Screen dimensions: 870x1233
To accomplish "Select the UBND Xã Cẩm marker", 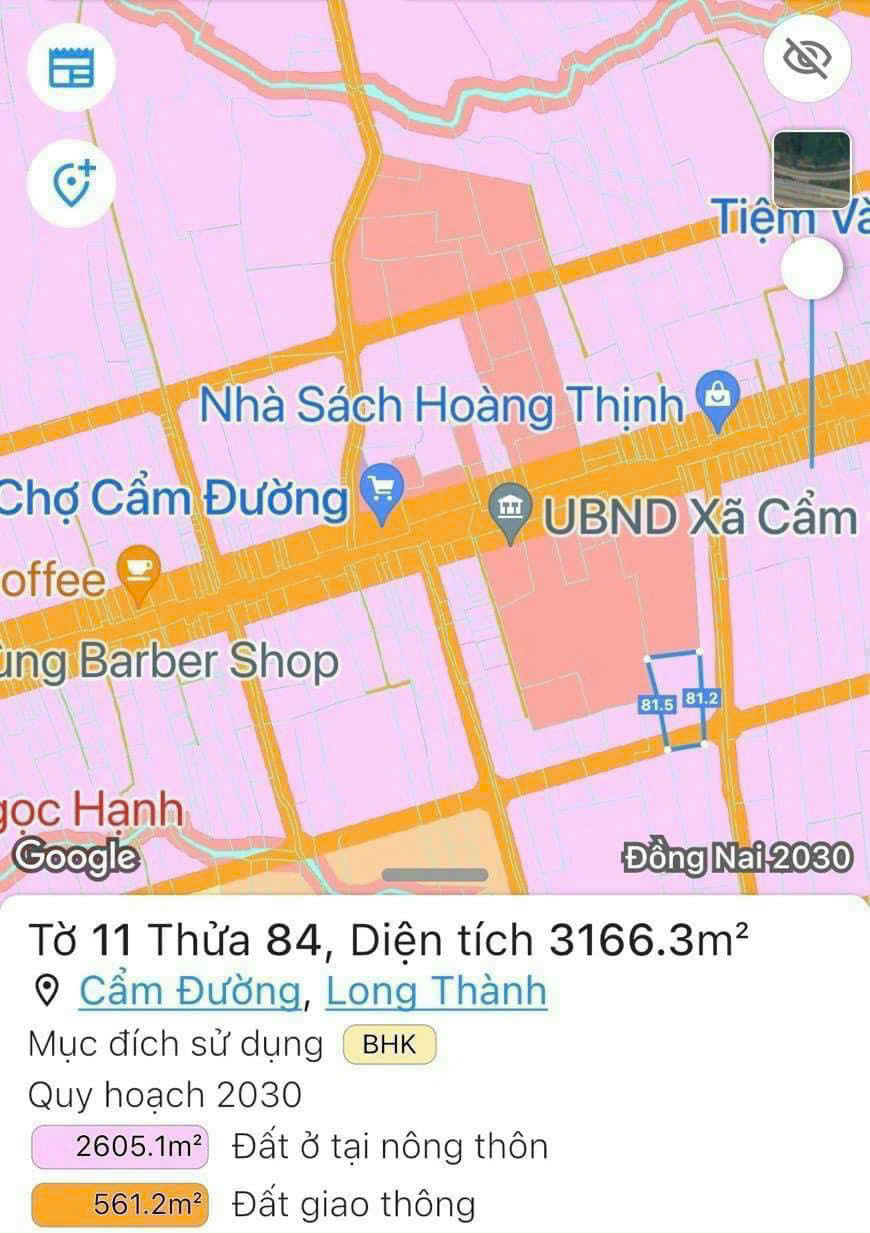I will pyautogui.click(x=512, y=512).
